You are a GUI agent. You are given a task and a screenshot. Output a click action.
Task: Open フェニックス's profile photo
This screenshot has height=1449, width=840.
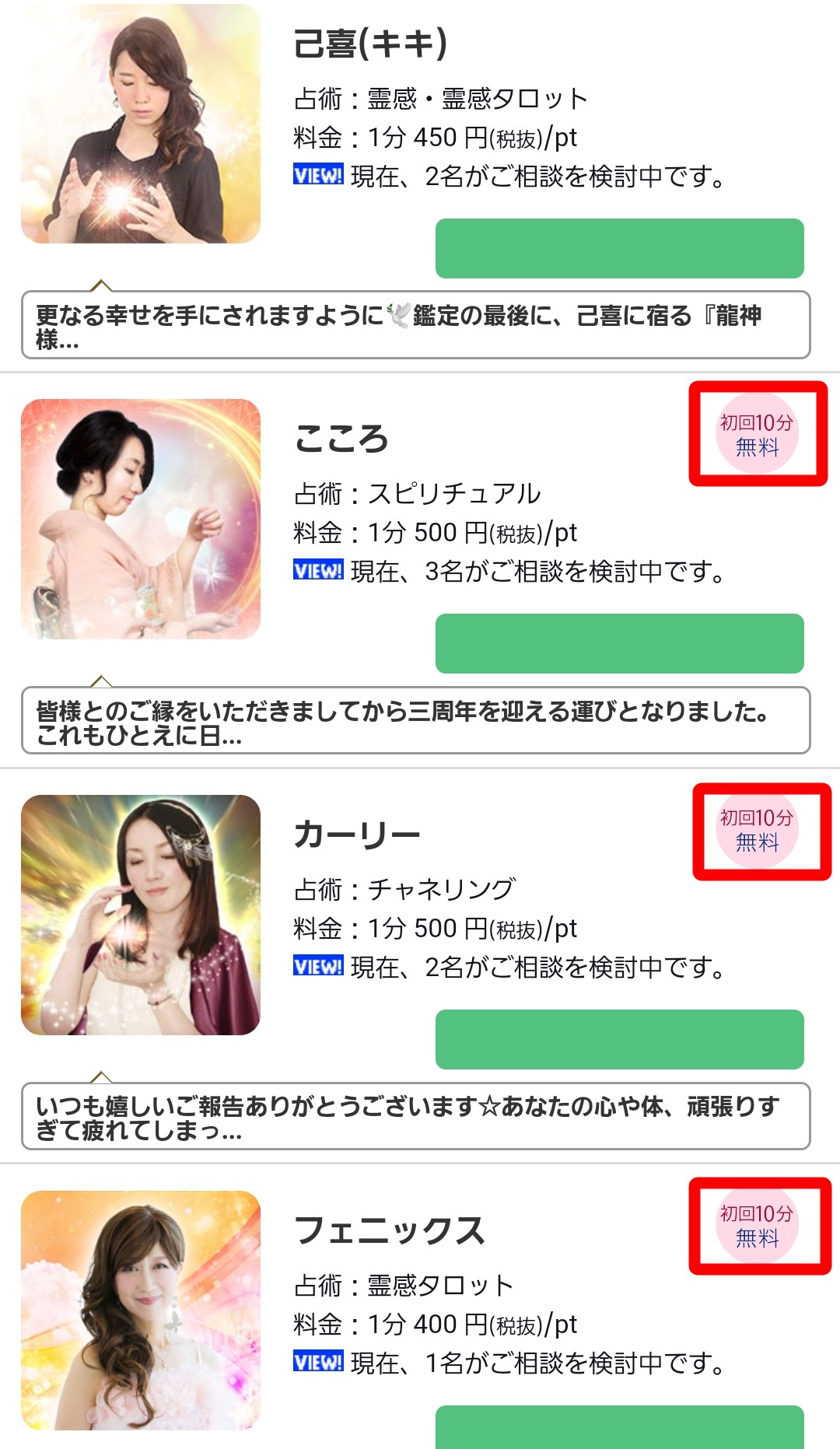[x=140, y=1310]
